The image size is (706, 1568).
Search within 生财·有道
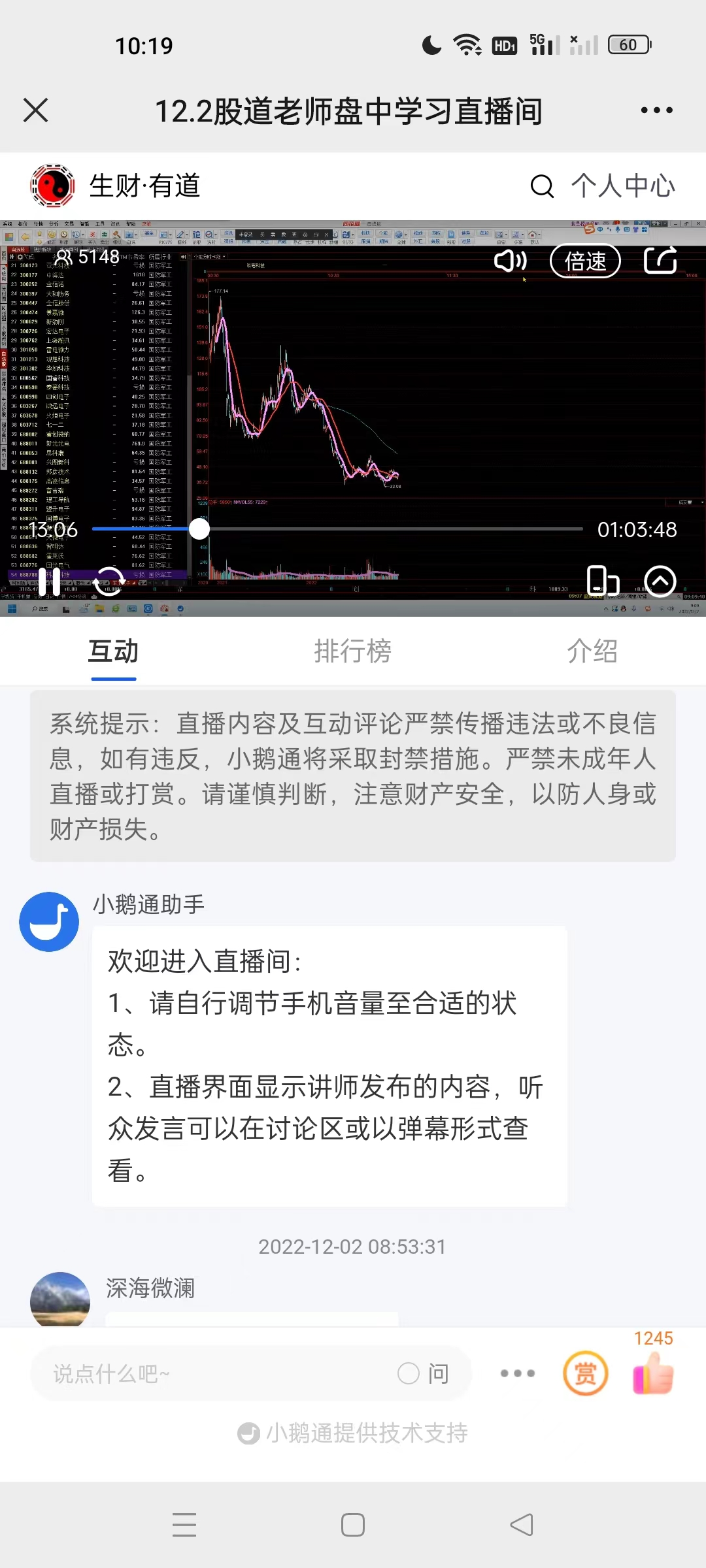tap(542, 186)
